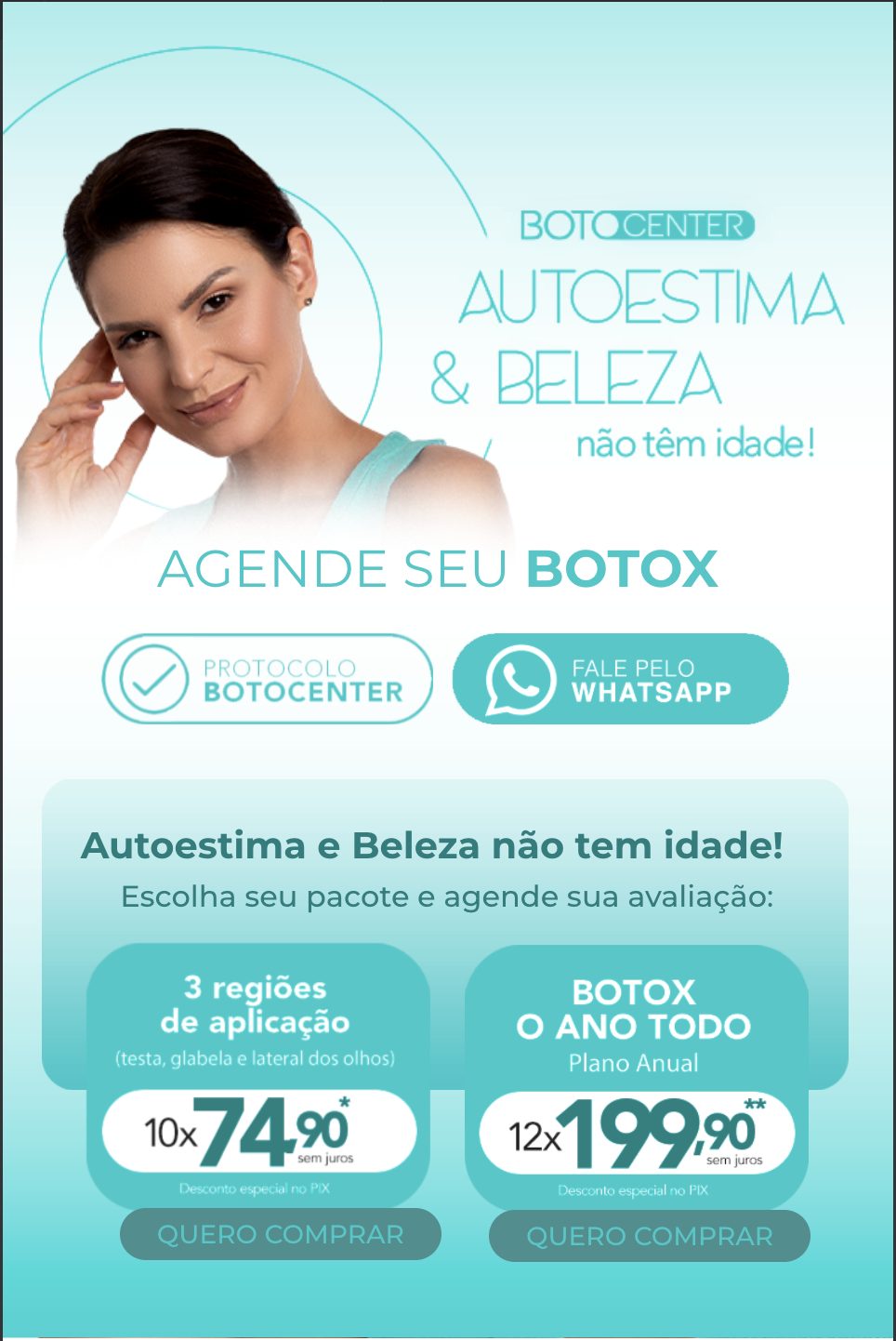
Task: Select Quero Comprar for Botox o ano todo
Action: click(x=649, y=1236)
